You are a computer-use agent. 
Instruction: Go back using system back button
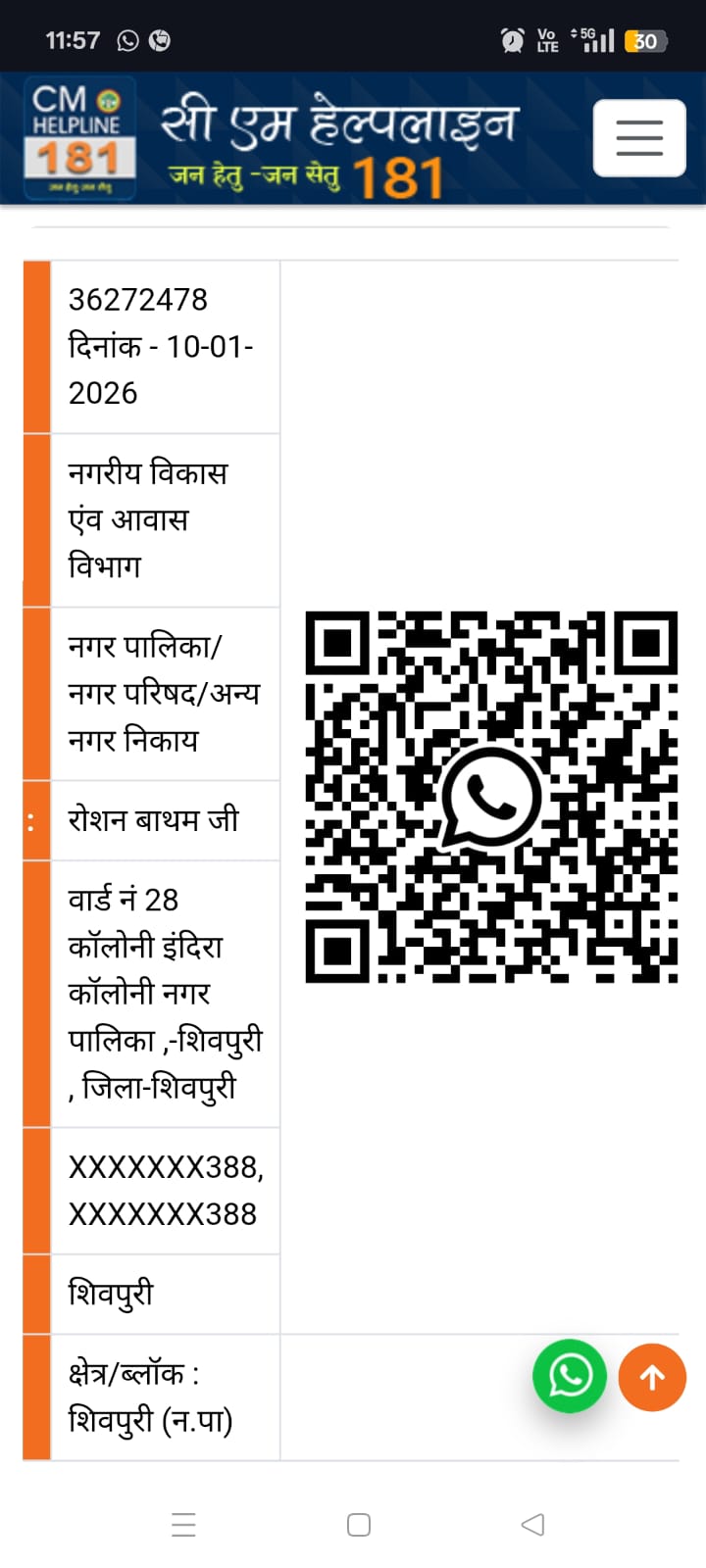532,1525
